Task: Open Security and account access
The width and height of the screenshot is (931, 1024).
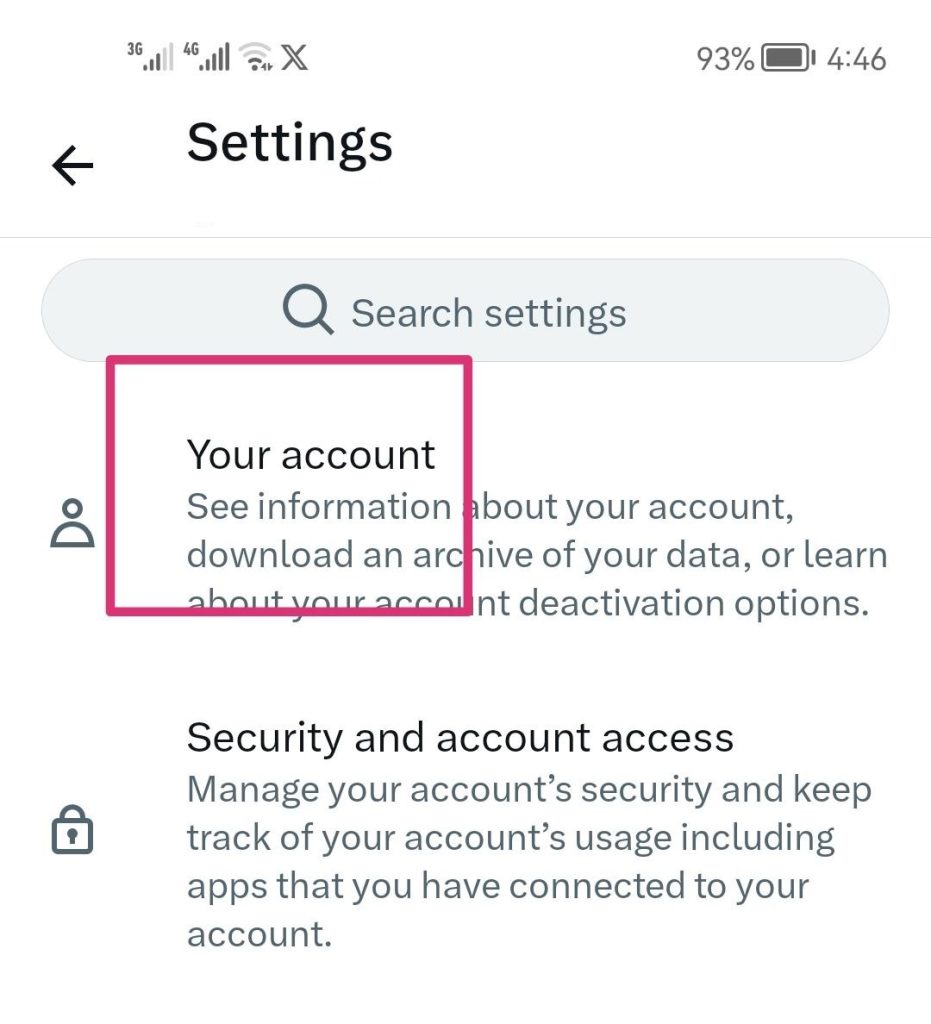Action: 460,738
